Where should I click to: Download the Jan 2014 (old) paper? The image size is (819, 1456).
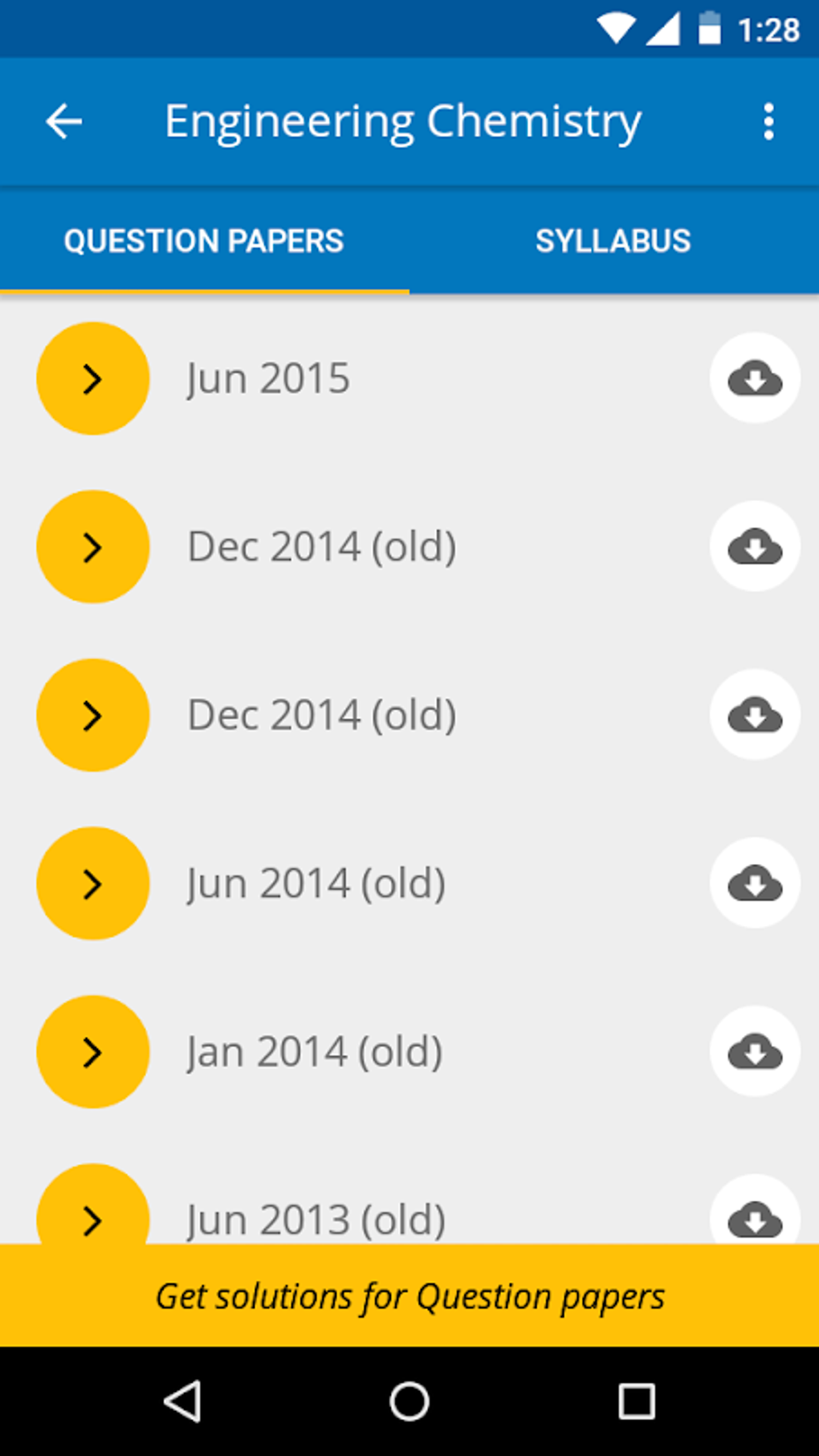(x=755, y=1052)
